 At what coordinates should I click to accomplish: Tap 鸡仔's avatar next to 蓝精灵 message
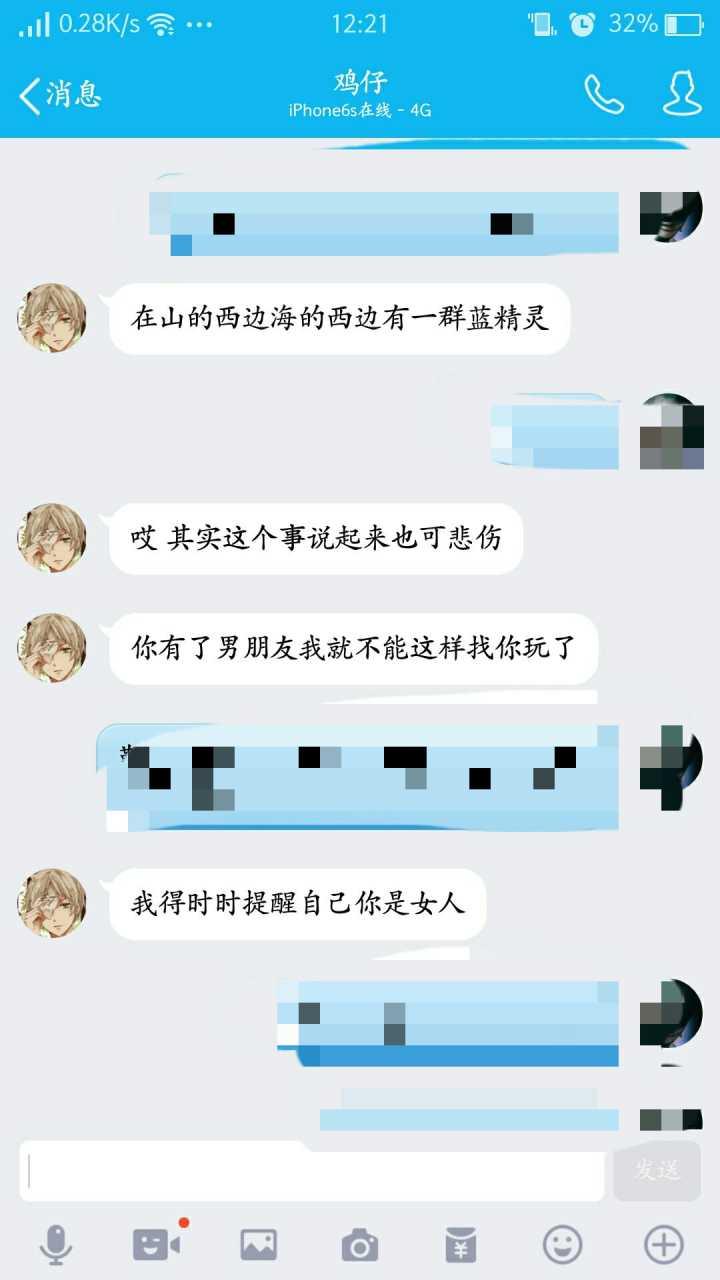[x=52, y=318]
